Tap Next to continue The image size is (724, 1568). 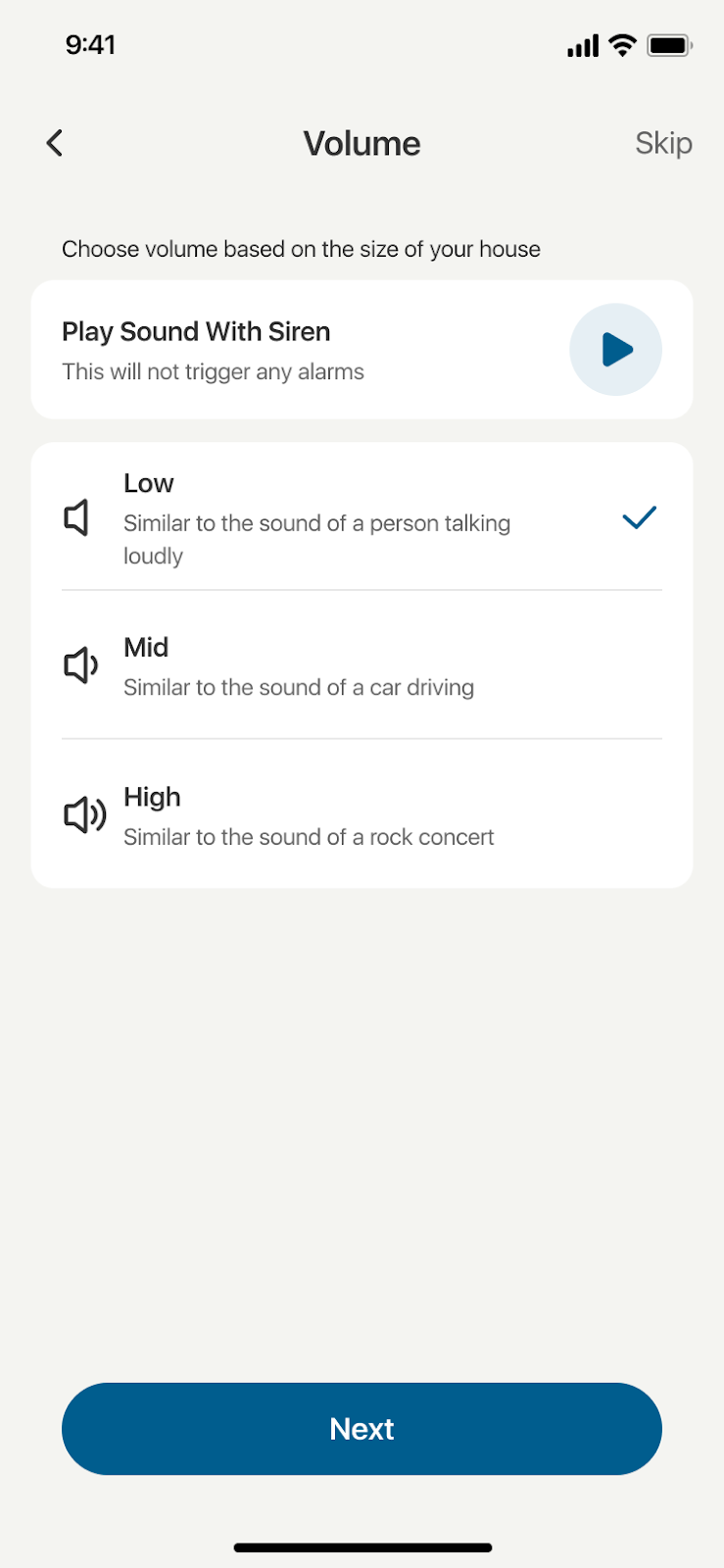click(x=362, y=1428)
